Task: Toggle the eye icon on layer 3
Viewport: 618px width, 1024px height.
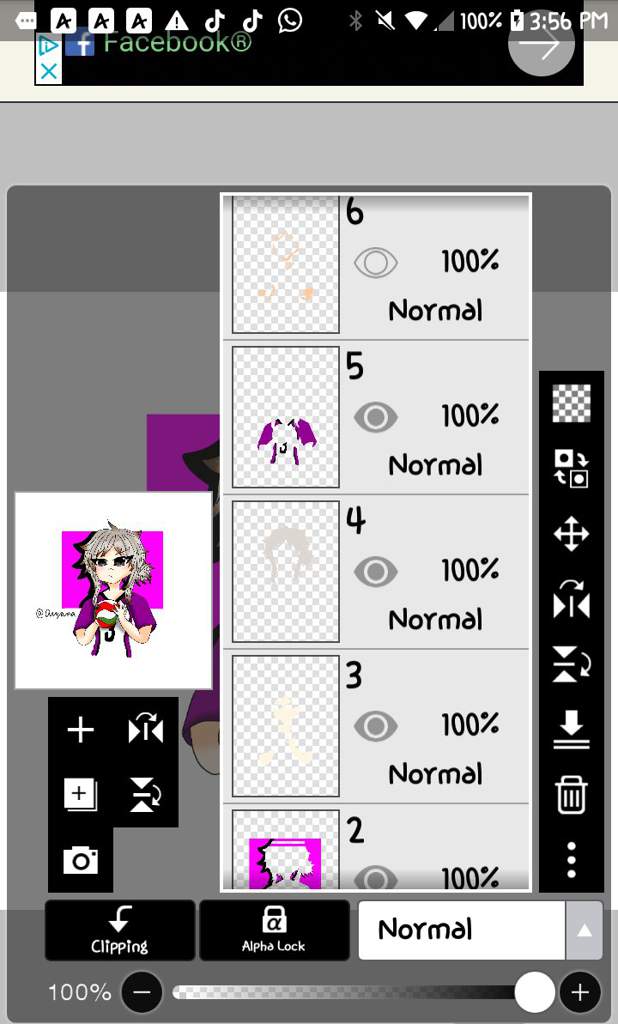Action: point(376,726)
